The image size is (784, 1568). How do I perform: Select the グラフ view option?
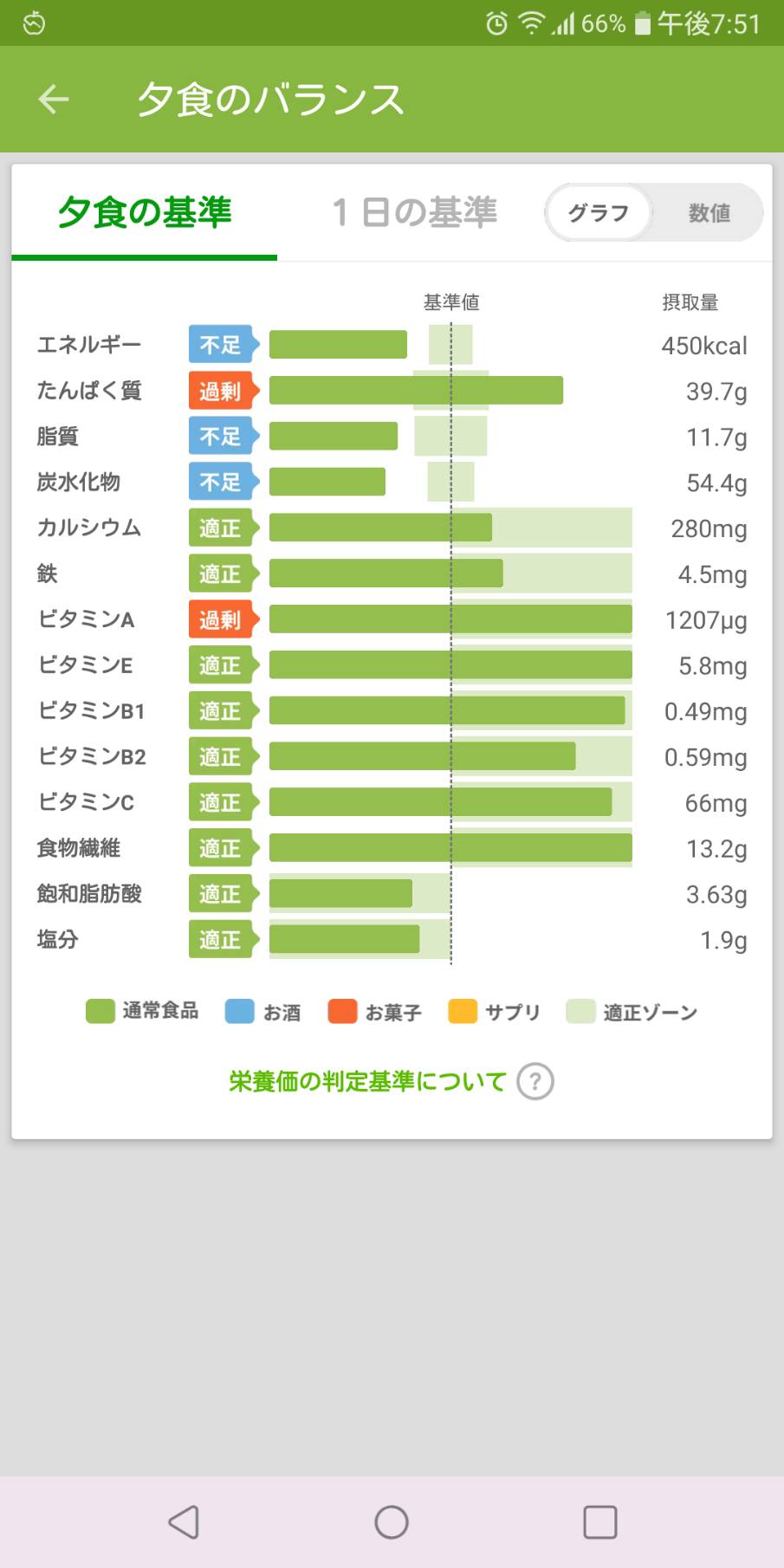tap(599, 213)
